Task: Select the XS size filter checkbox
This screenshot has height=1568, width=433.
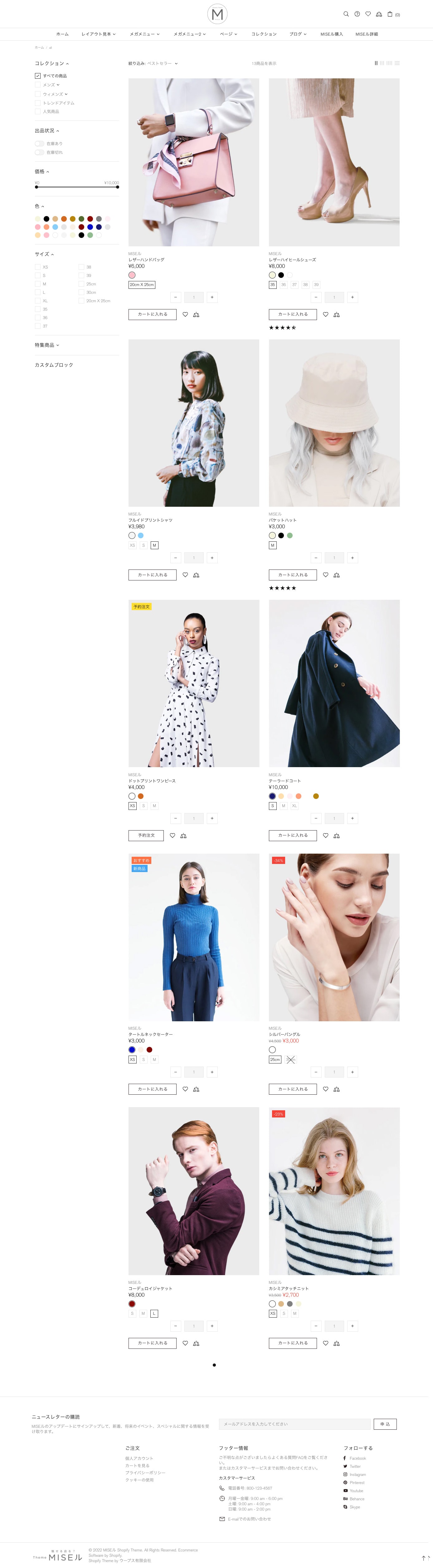Action: [x=38, y=267]
